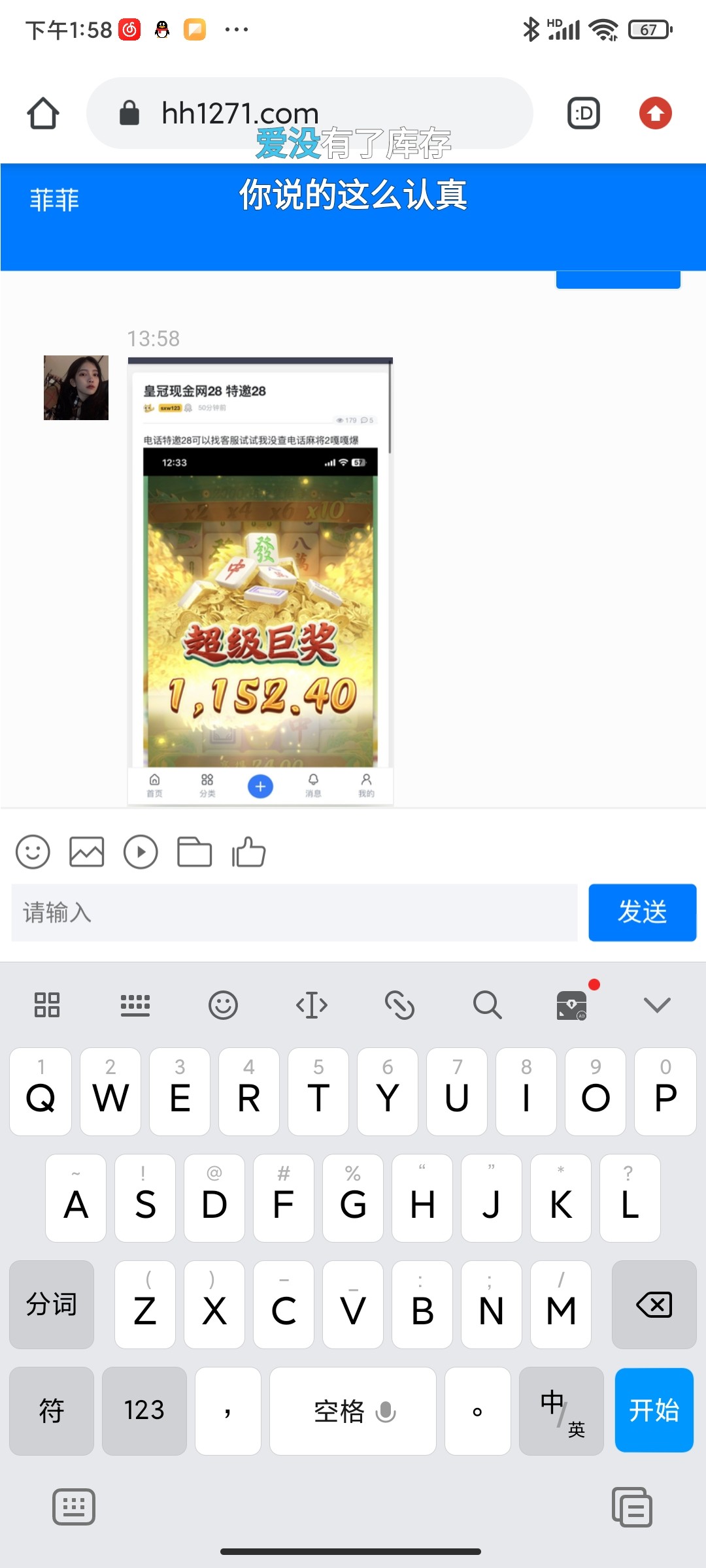Toggle 中/英 input language key
The width and height of the screenshot is (706, 1568).
pyautogui.click(x=561, y=1411)
